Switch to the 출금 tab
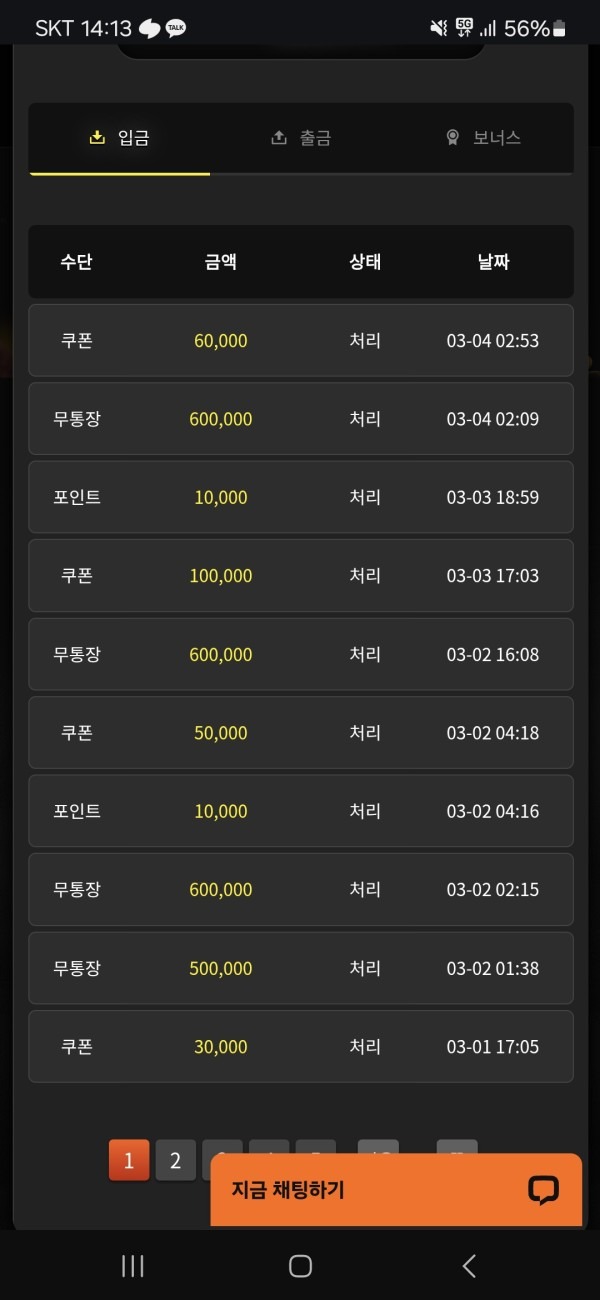Image resolution: width=600 pixels, height=1300 pixels. pyautogui.click(x=301, y=138)
